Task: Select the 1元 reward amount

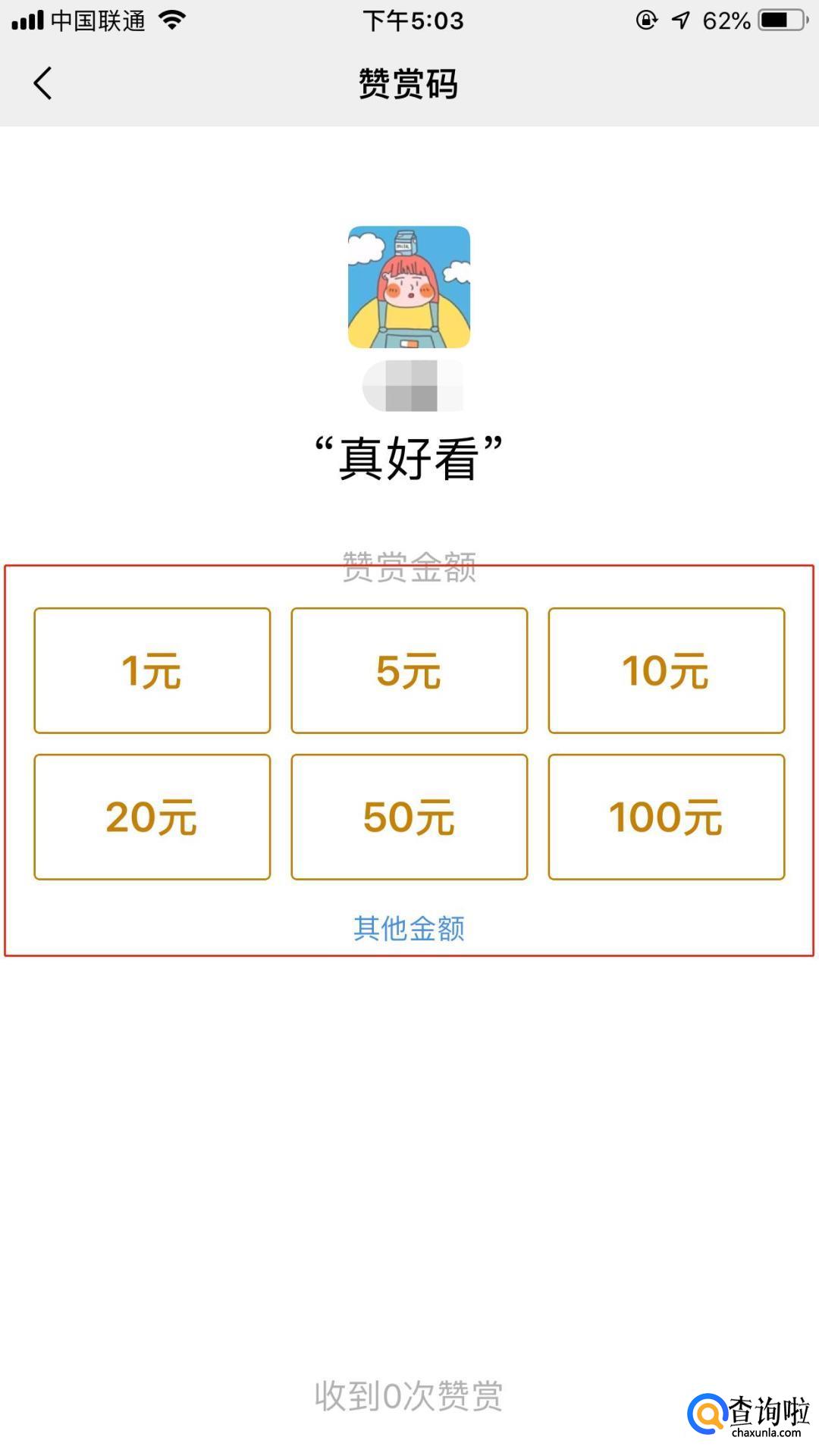Action: click(152, 670)
